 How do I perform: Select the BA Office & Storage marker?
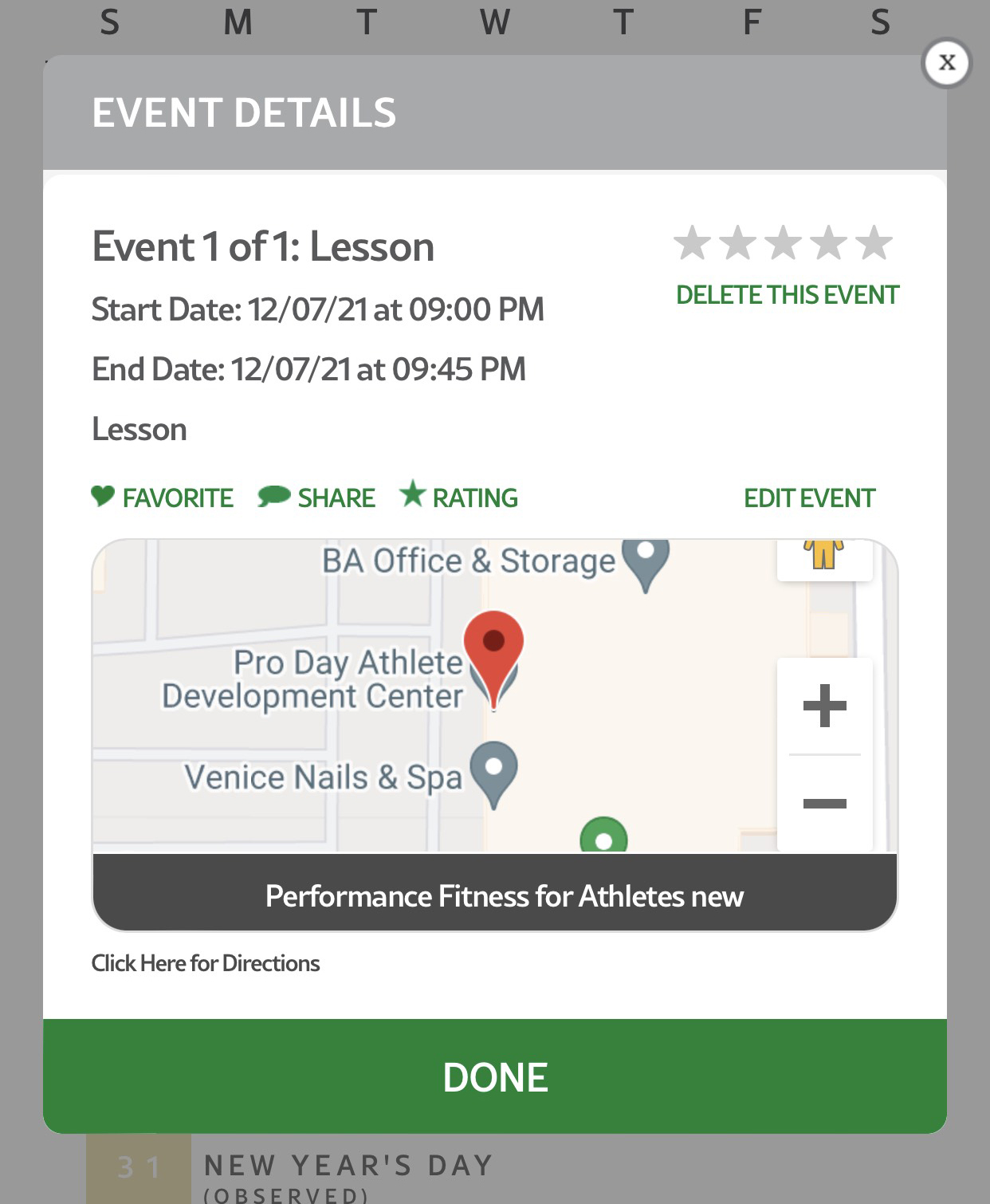tap(646, 558)
